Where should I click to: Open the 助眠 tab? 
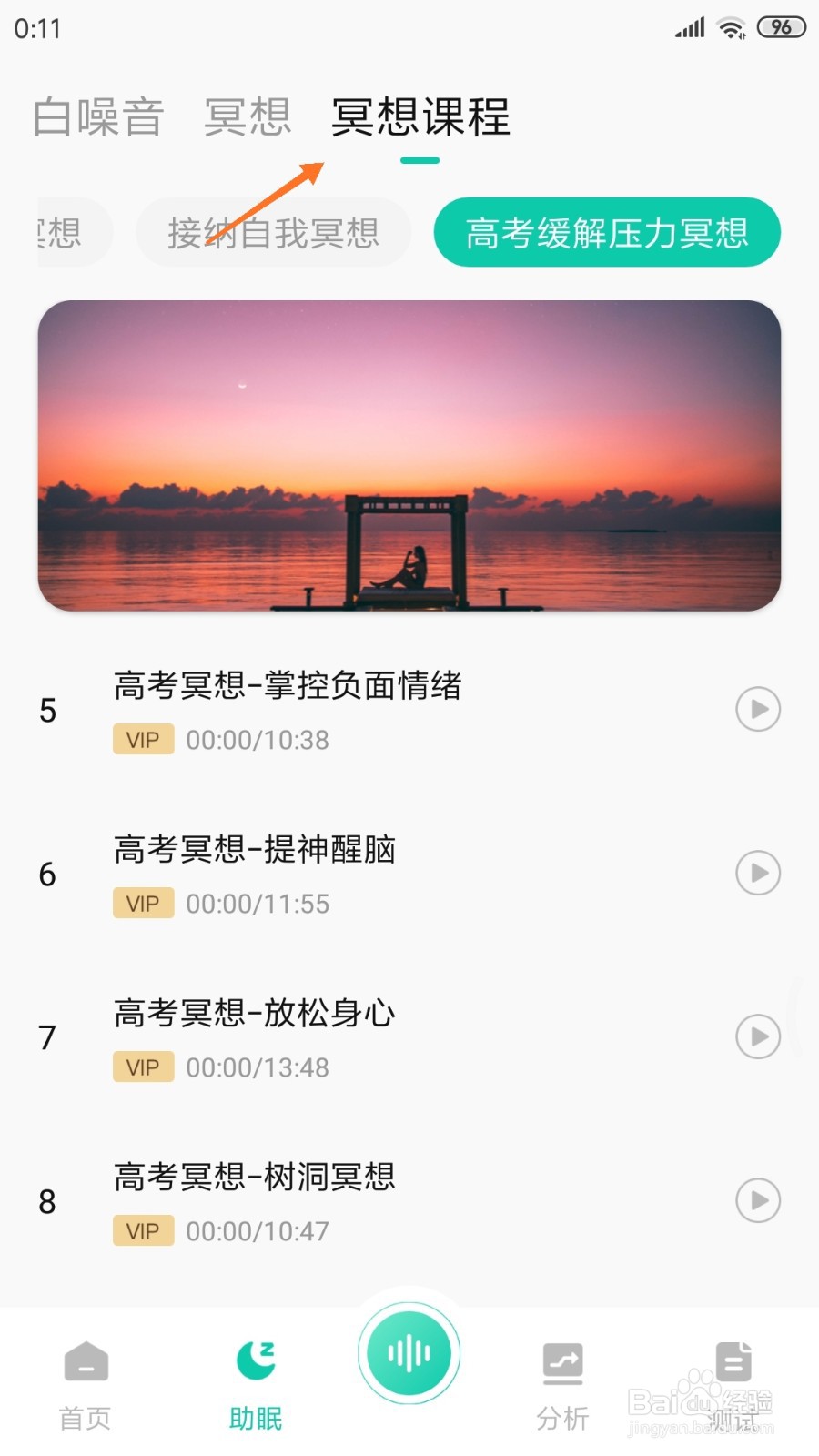click(256, 1385)
